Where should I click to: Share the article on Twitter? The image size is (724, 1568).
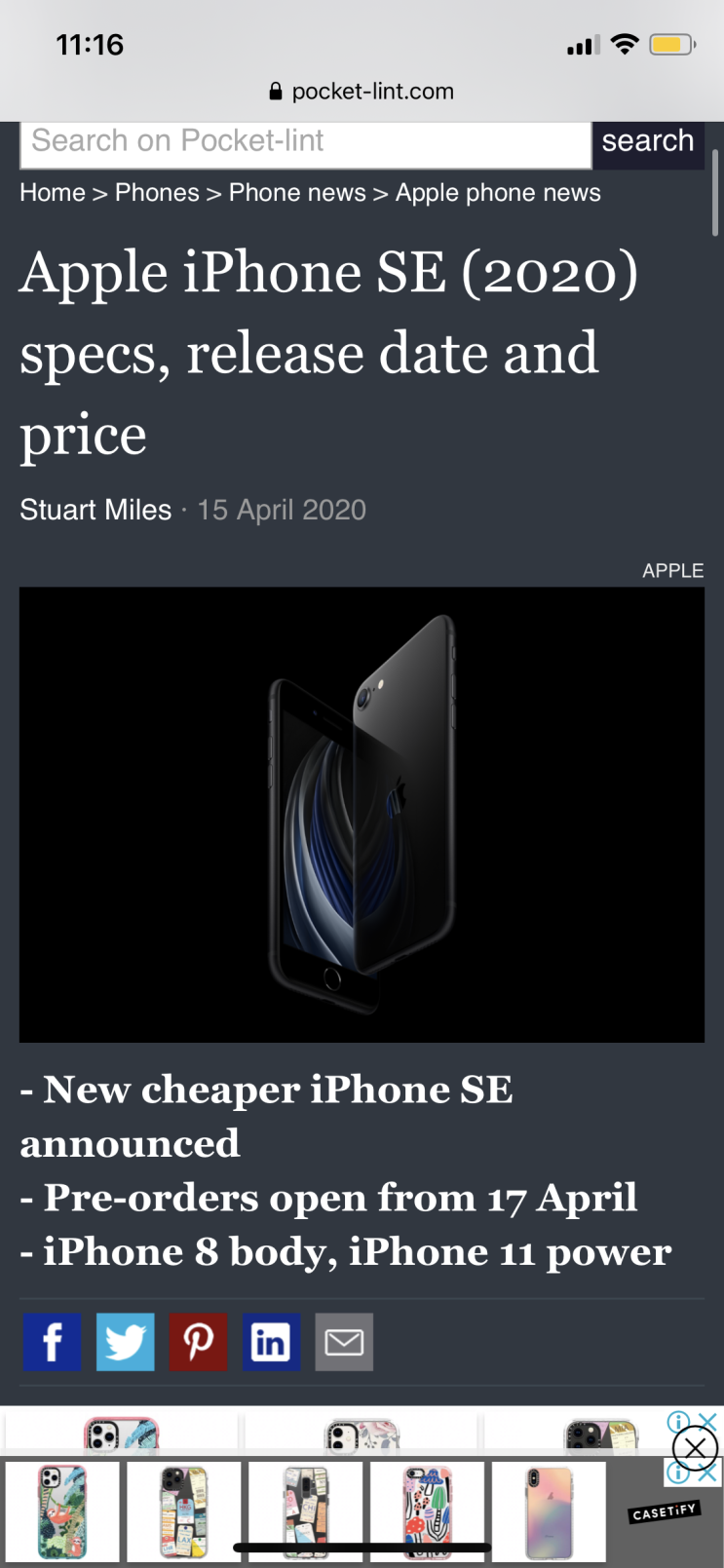click(x=126, y=1342)
